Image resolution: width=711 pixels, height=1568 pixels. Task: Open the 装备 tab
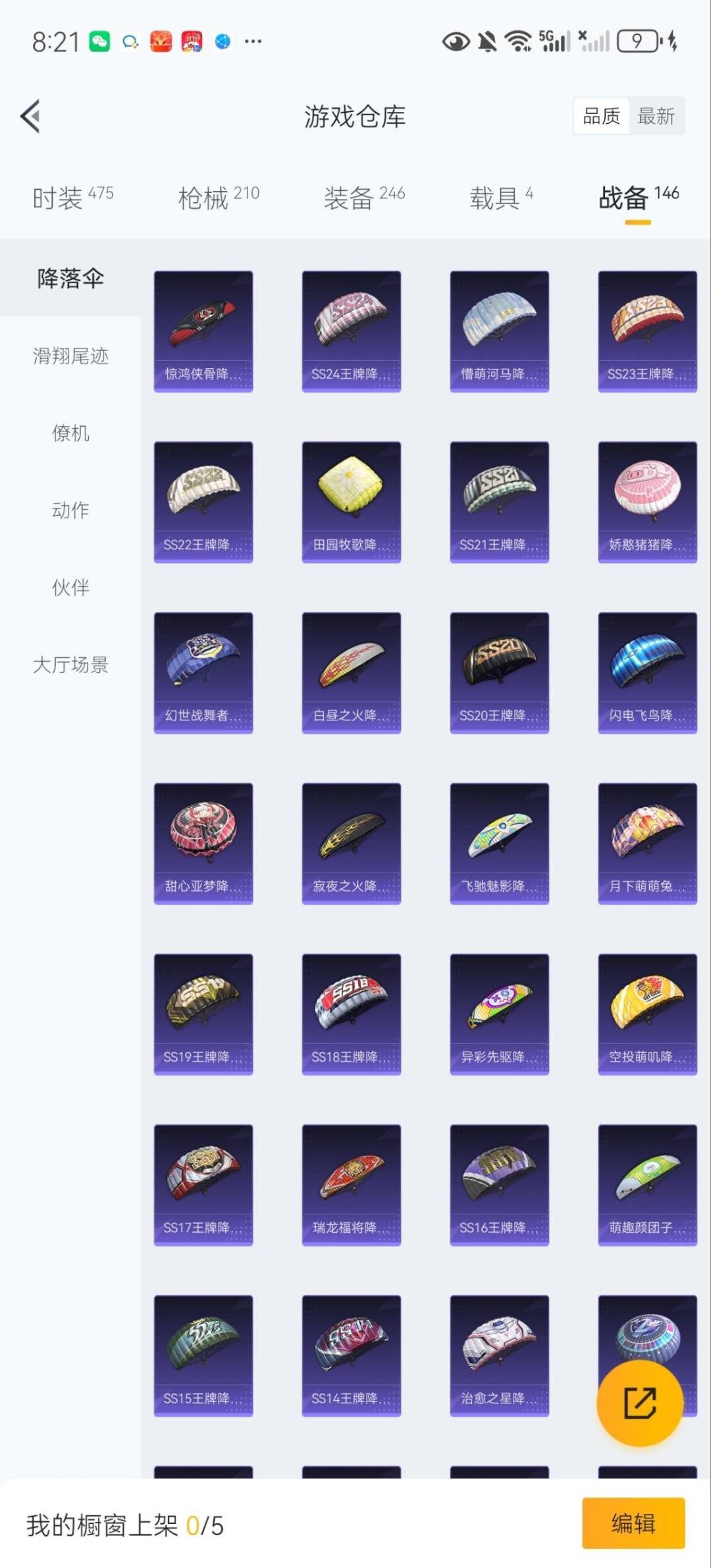coord(363,197)
